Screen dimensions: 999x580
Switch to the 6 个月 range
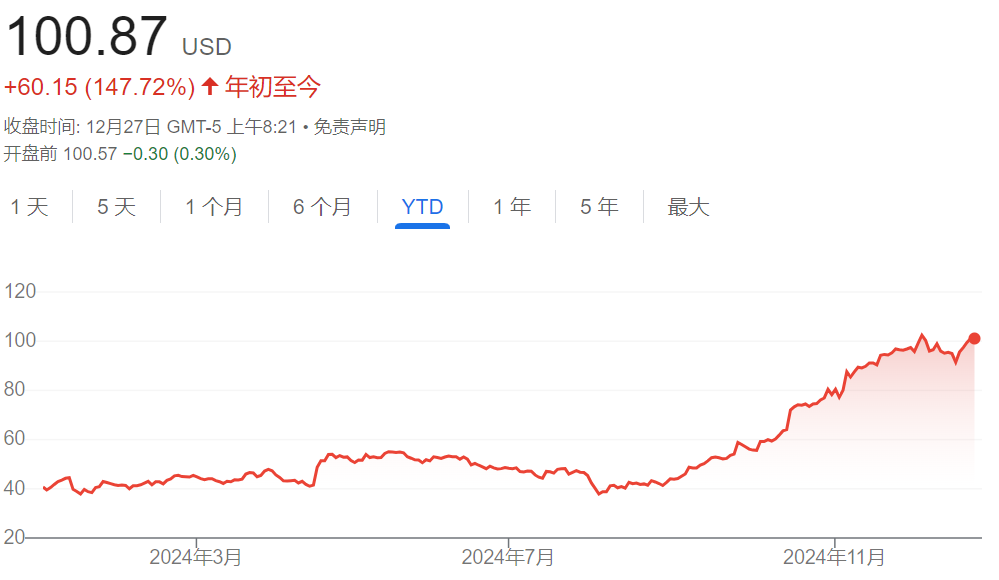[322, 207]
